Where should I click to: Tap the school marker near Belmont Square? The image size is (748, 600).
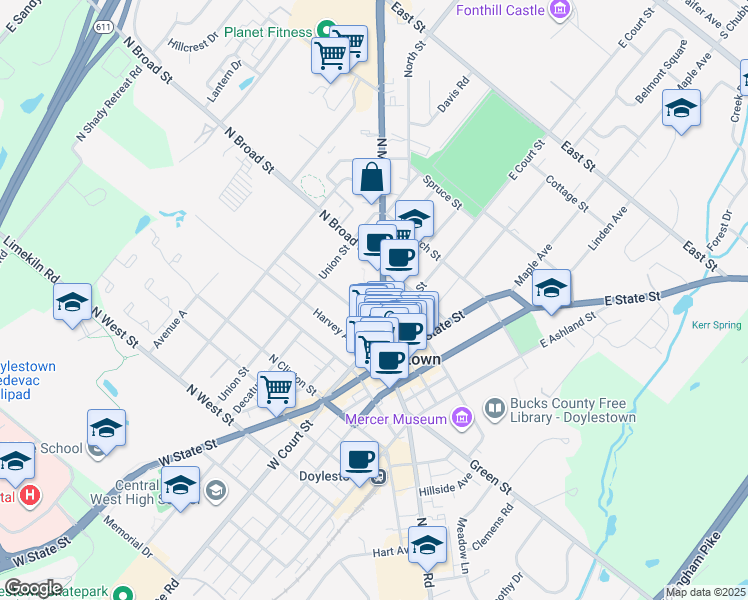pos(681,109)
